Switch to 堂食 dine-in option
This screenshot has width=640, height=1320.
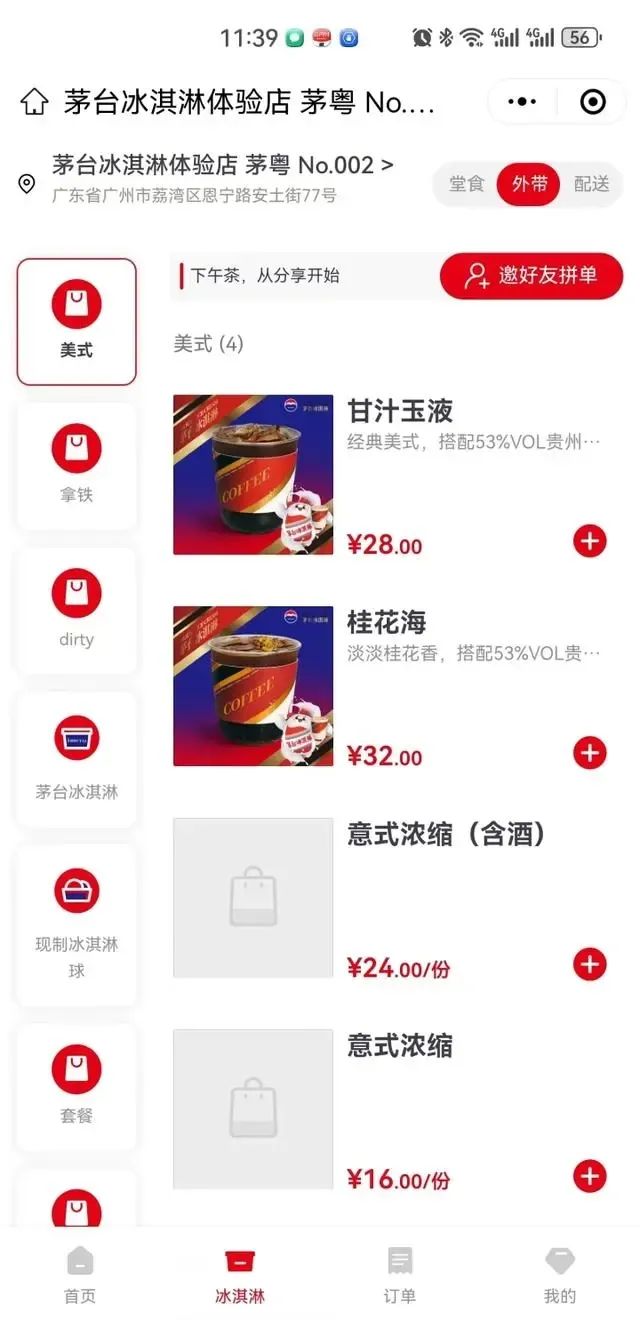tap(466, 184)
